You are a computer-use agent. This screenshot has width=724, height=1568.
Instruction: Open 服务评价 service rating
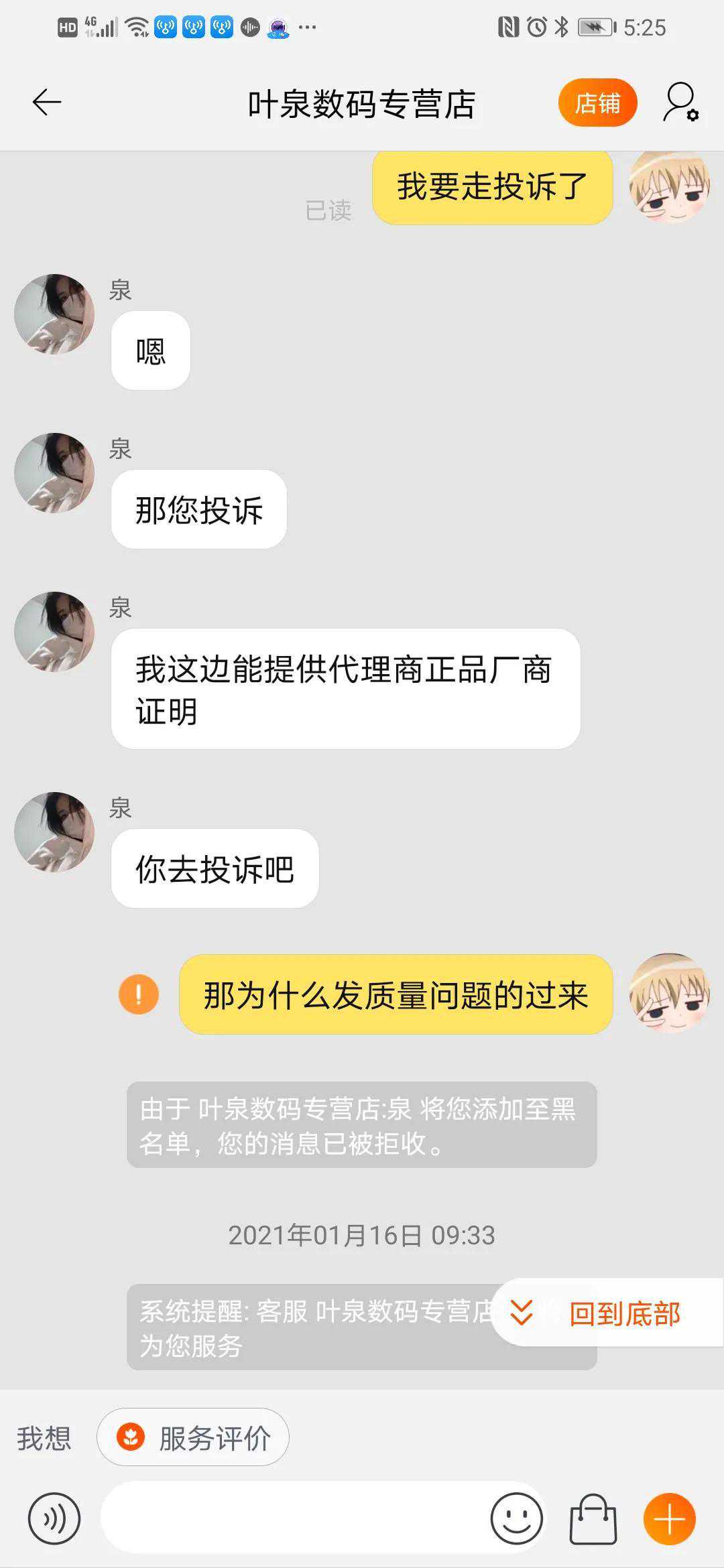pos(194,1437)
